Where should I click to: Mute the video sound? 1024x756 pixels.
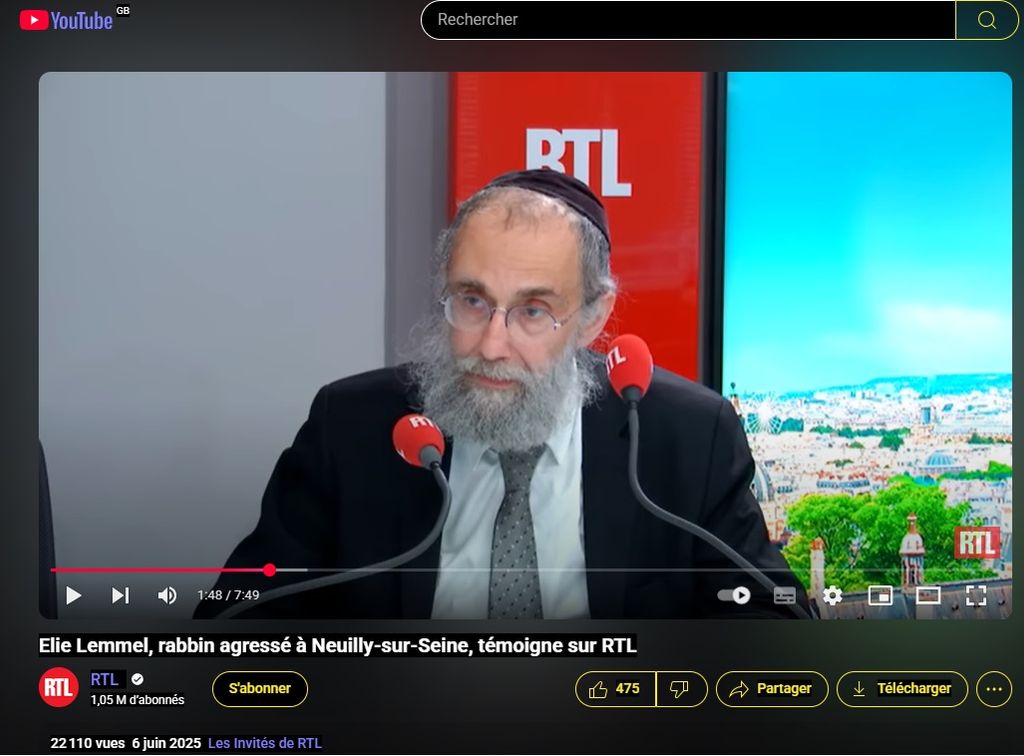pos(167,596)
